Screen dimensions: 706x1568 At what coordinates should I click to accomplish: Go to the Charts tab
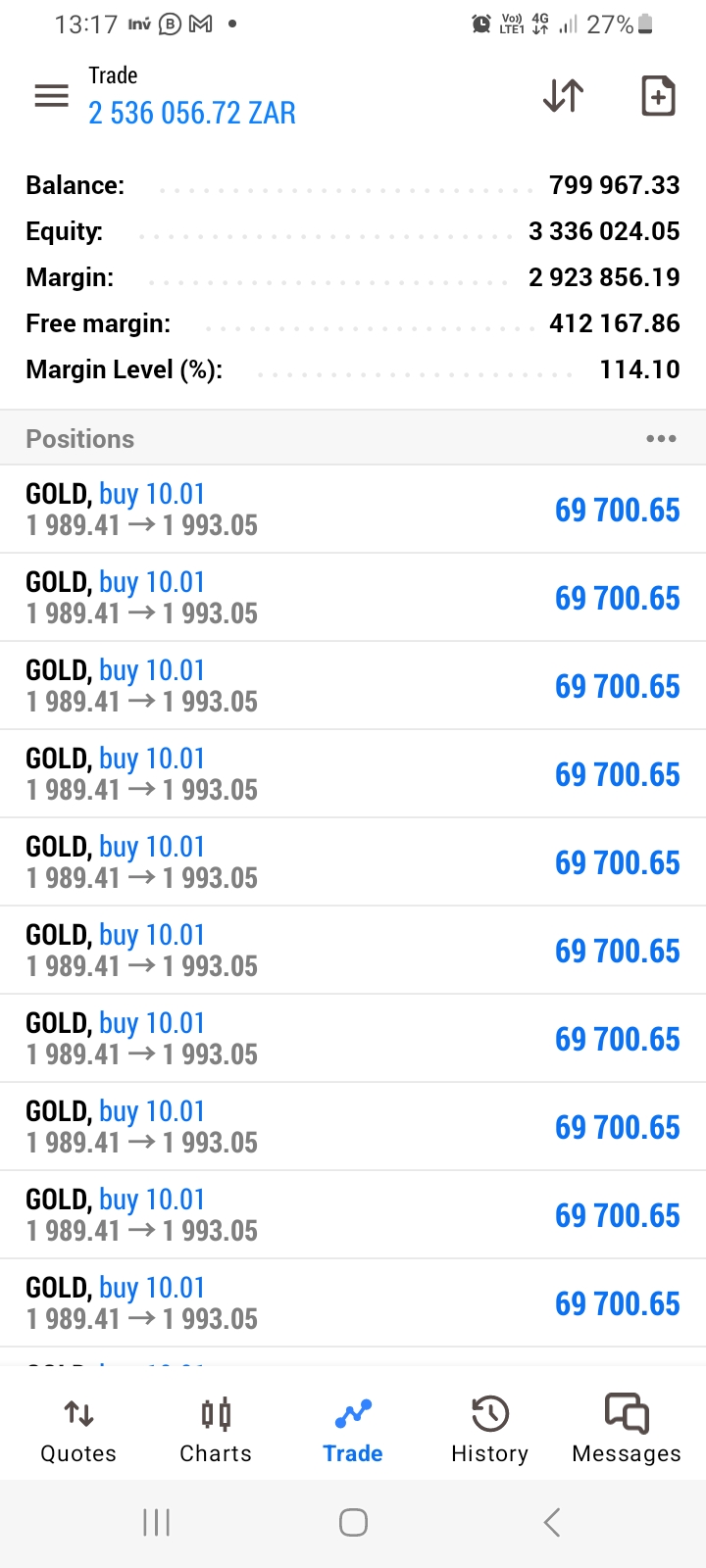coord(216,1430)
